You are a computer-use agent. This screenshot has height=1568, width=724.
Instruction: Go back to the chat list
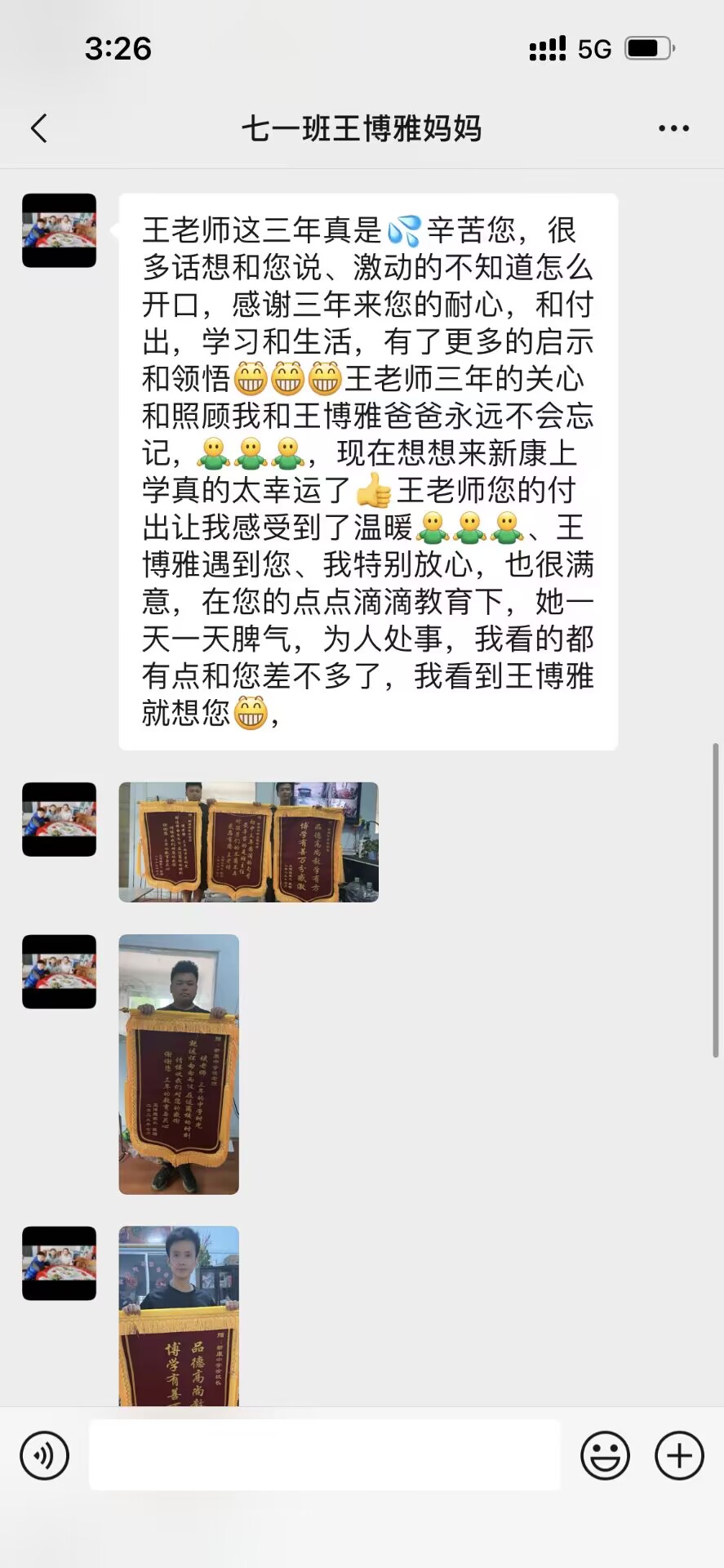[39, 128]
